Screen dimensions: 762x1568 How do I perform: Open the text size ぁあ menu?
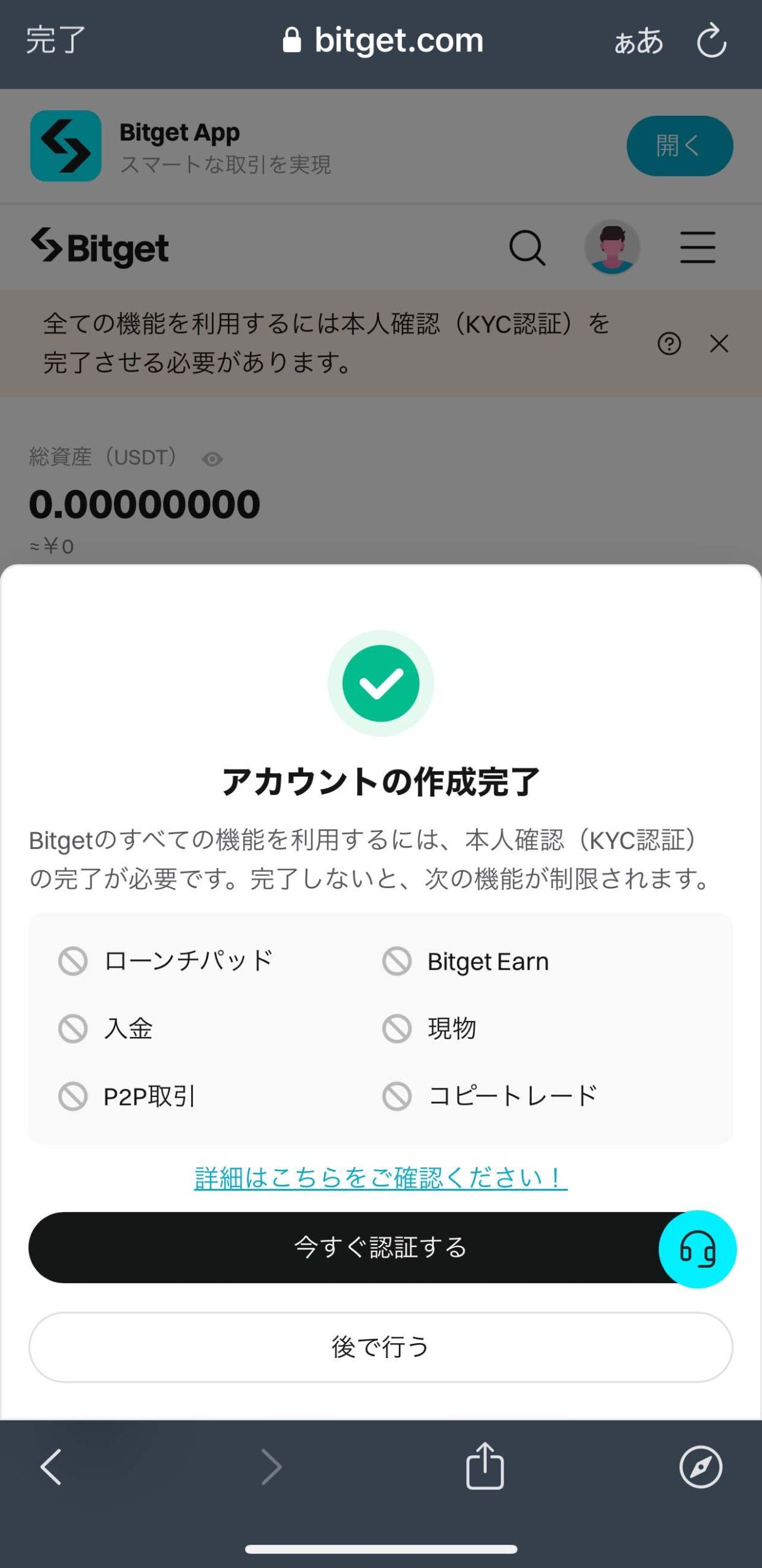click(639, 40)
